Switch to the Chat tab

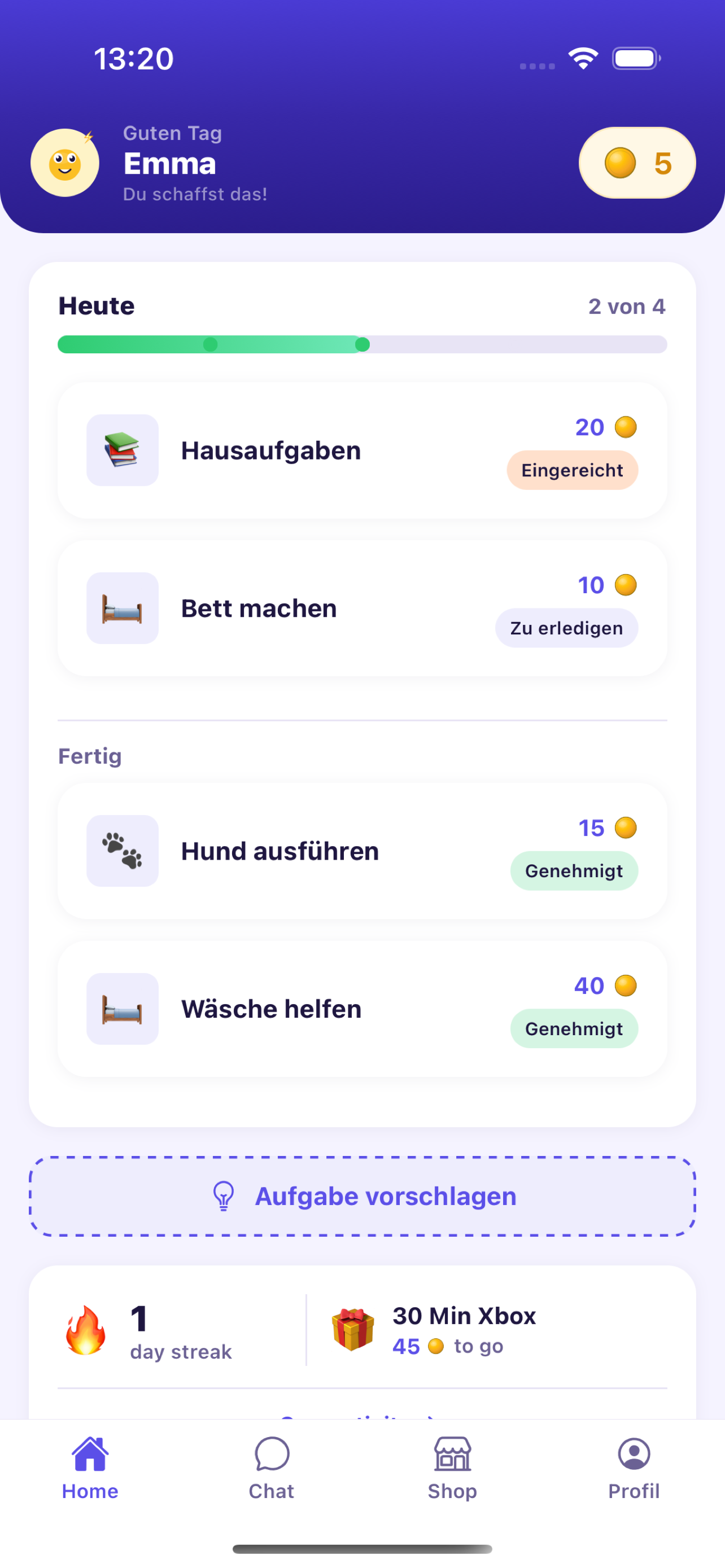pos(272,1468)
